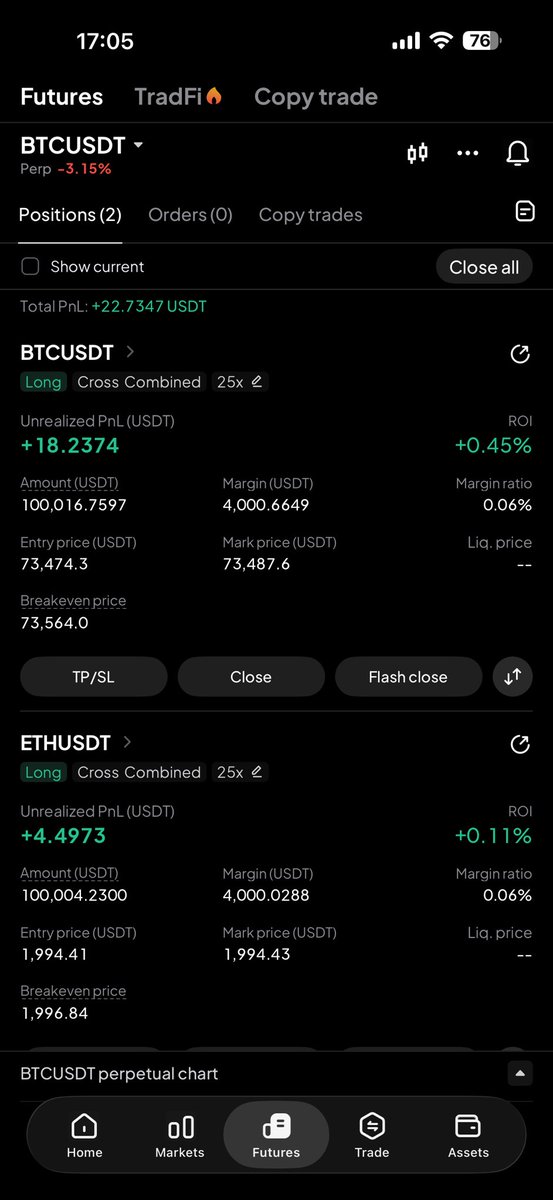Check the Show current checkbox
553x1200 pixels.
pos(31,267)
